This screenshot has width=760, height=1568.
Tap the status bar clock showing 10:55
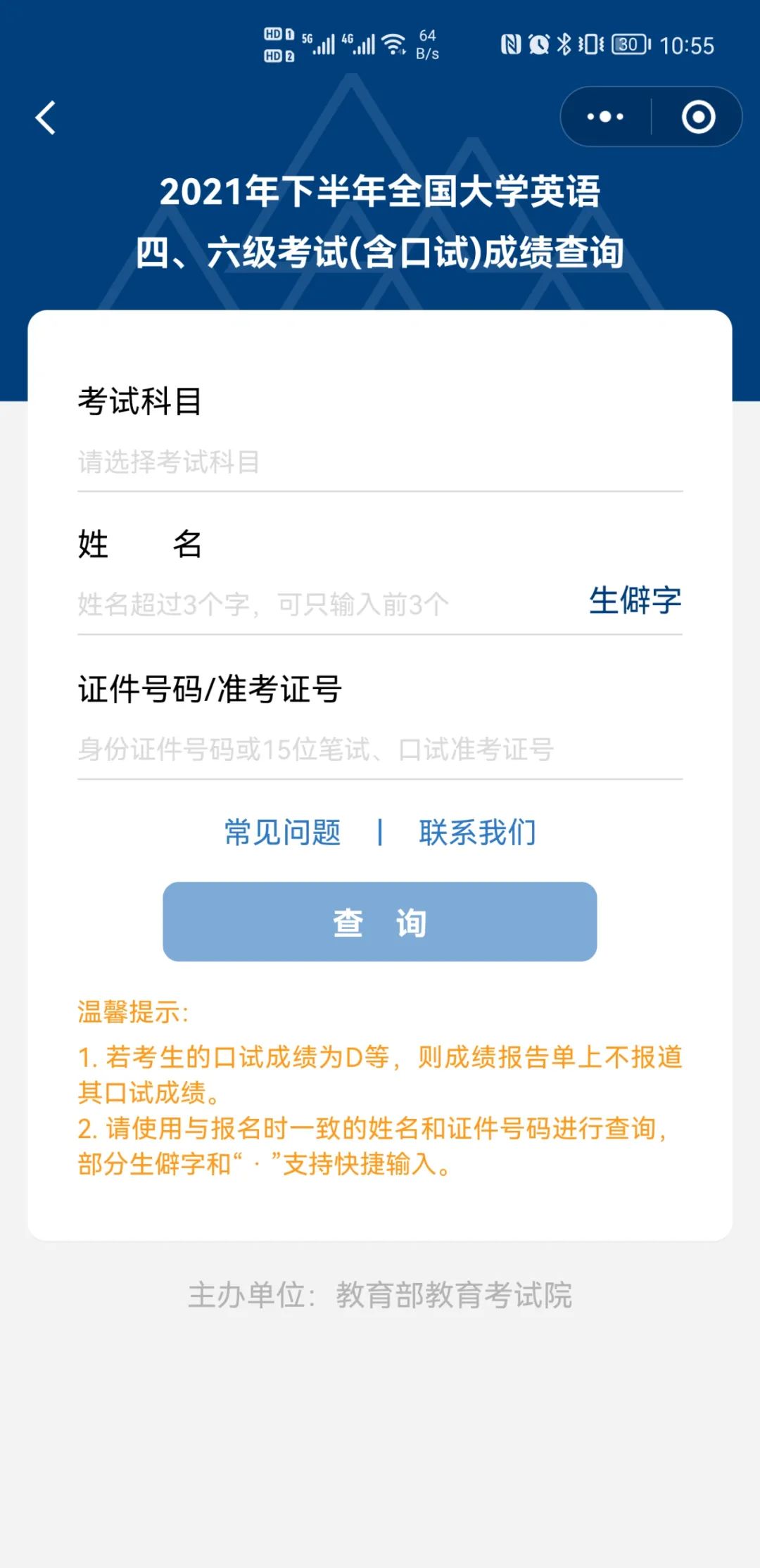click(690, 44)
